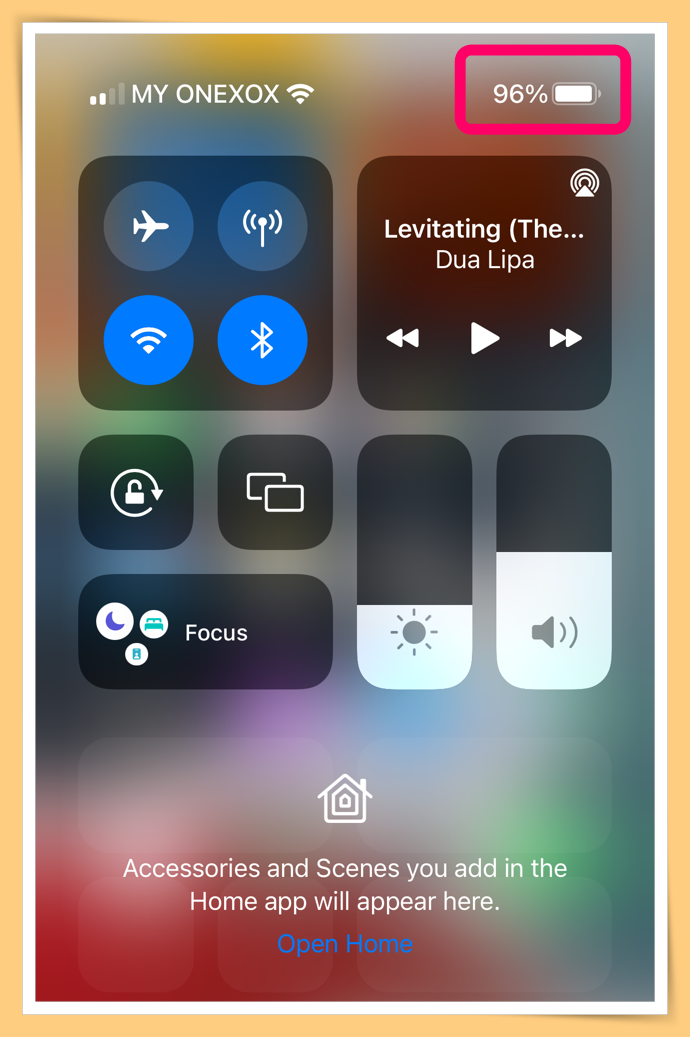Skip back to the previous track

click(x=402, y=338)
